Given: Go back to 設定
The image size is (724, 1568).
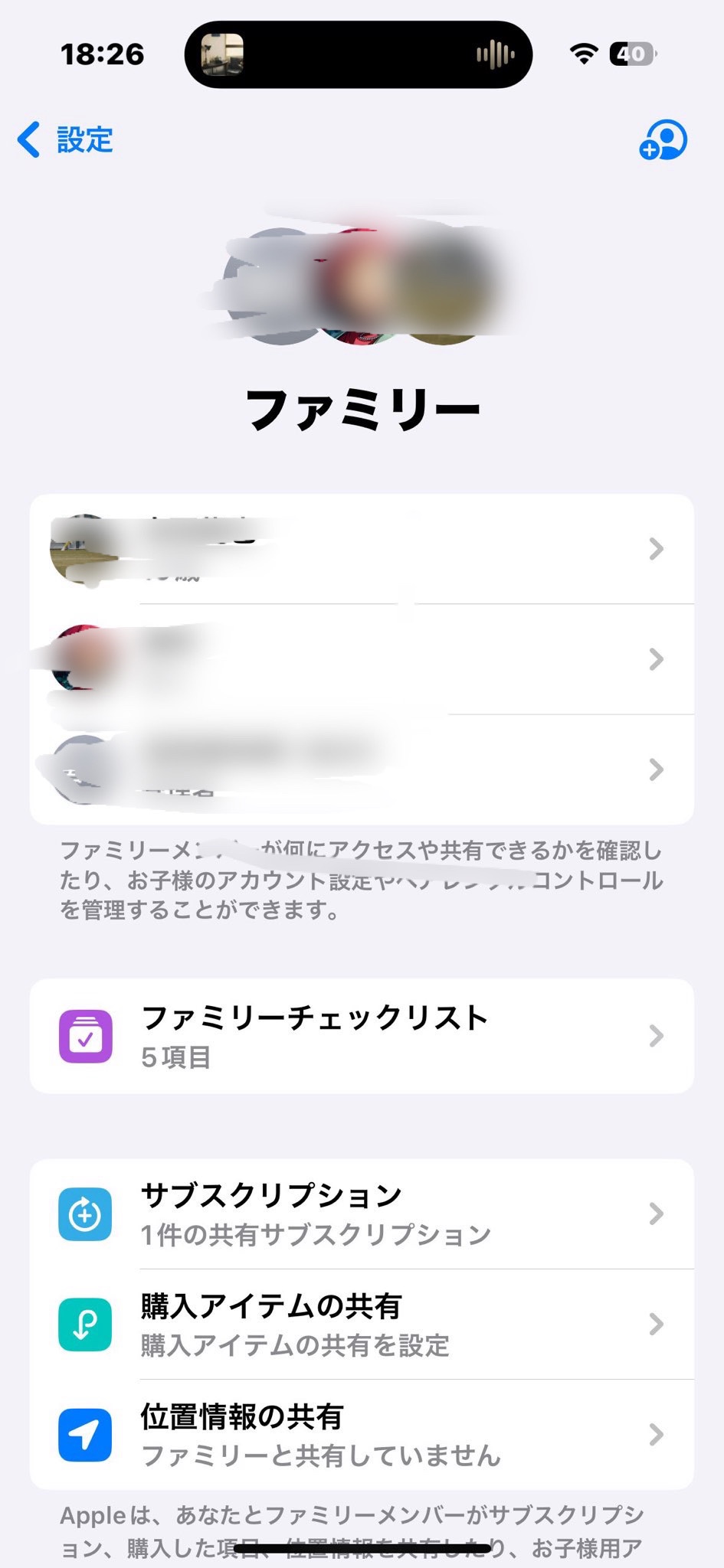Looking at the screenshot, I should pos(66,140).
